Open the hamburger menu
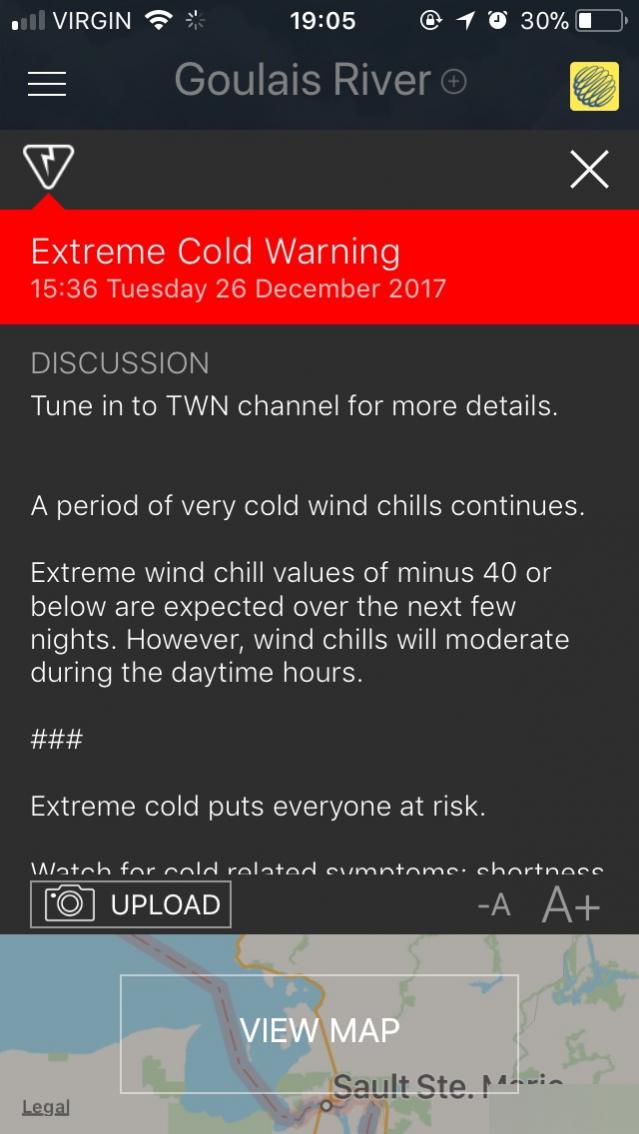This screenshot has height=1134, width=639. pyautogui.click(x=47, y=84)
